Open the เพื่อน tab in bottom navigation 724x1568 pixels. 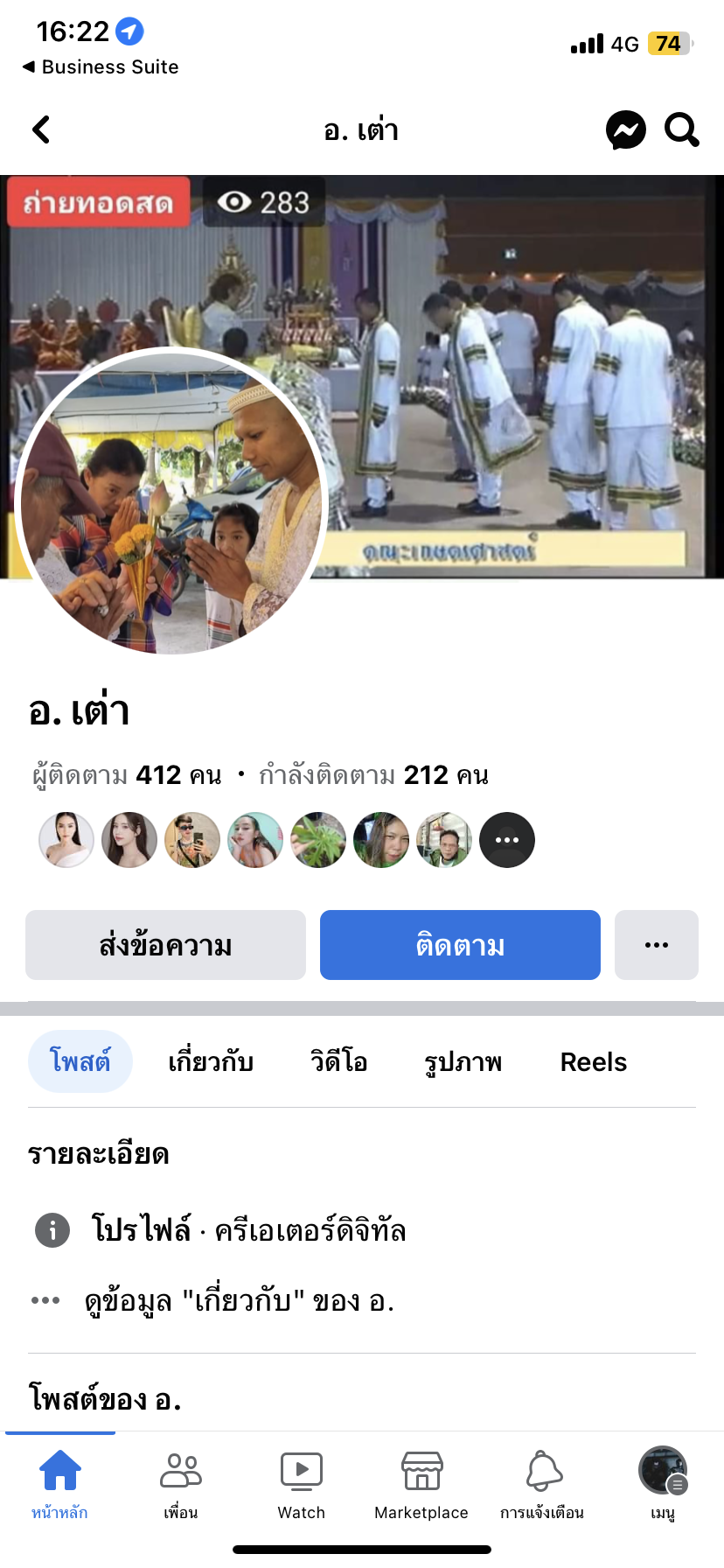181,1485
